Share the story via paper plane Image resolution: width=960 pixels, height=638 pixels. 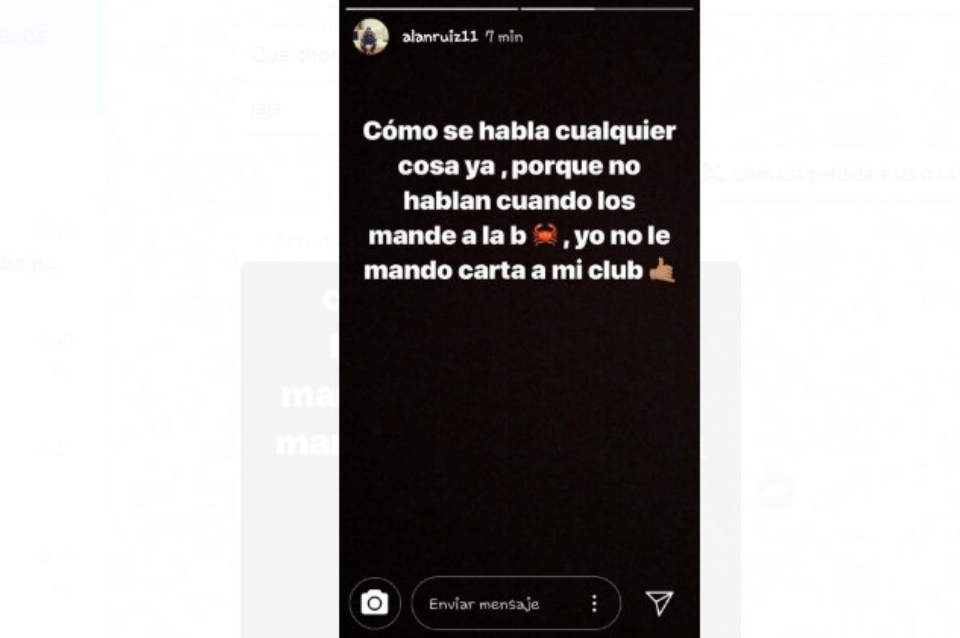tap(658, 601)
